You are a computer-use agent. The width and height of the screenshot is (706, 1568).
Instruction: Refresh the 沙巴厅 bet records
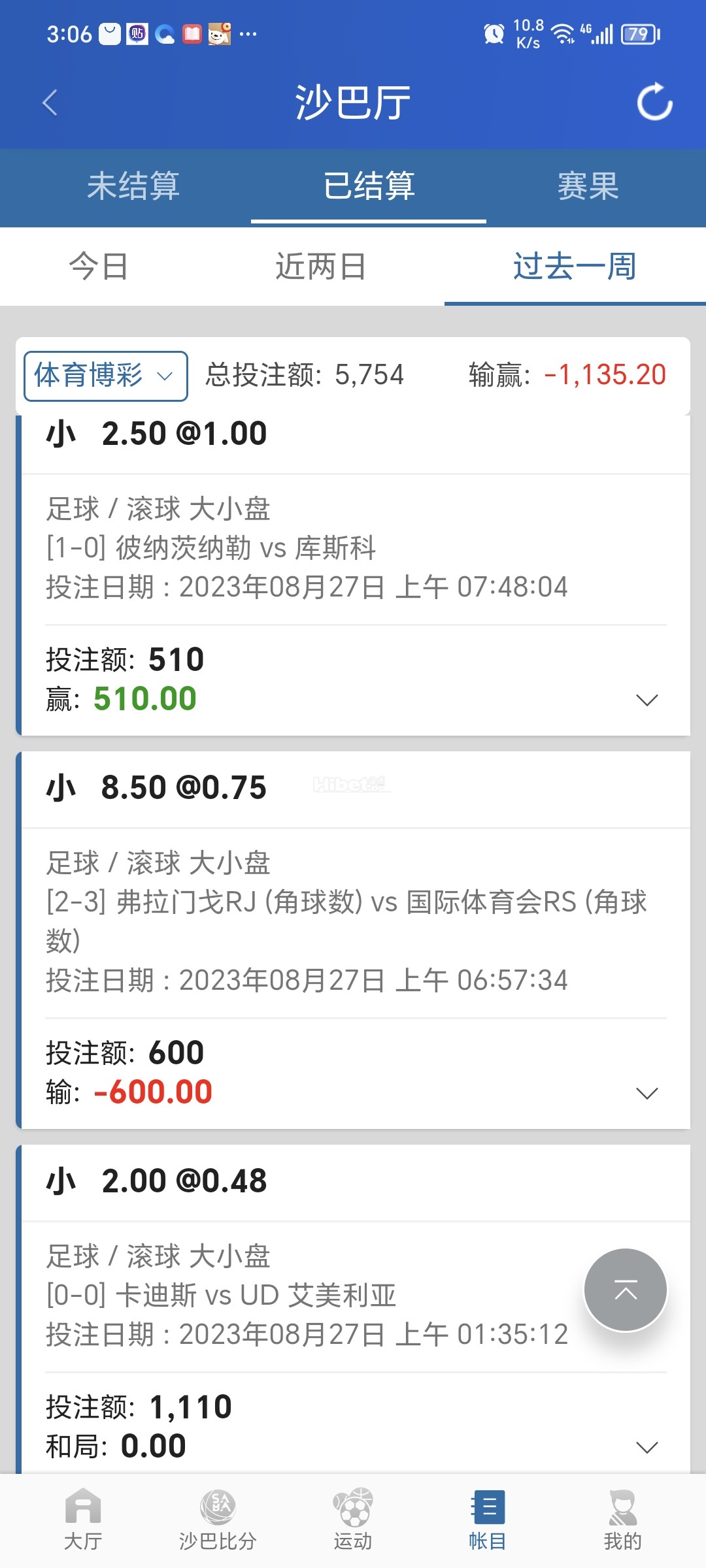(x=654, y=102)
